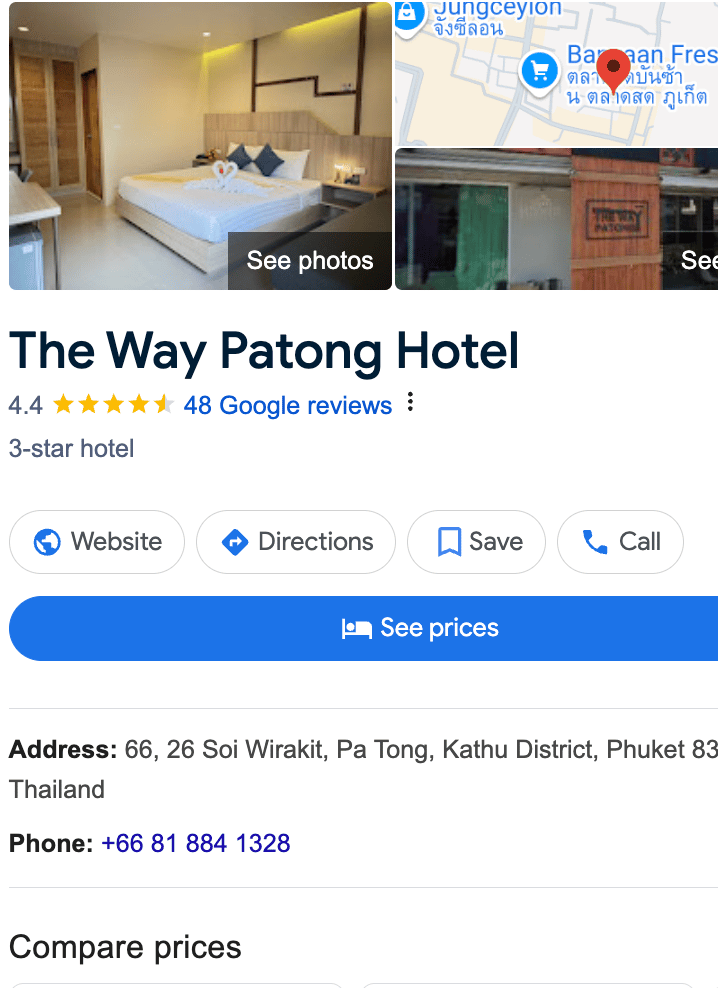Visit the hotel website
This screenshot has width=718, height=988.
click(x=97, y=542)
